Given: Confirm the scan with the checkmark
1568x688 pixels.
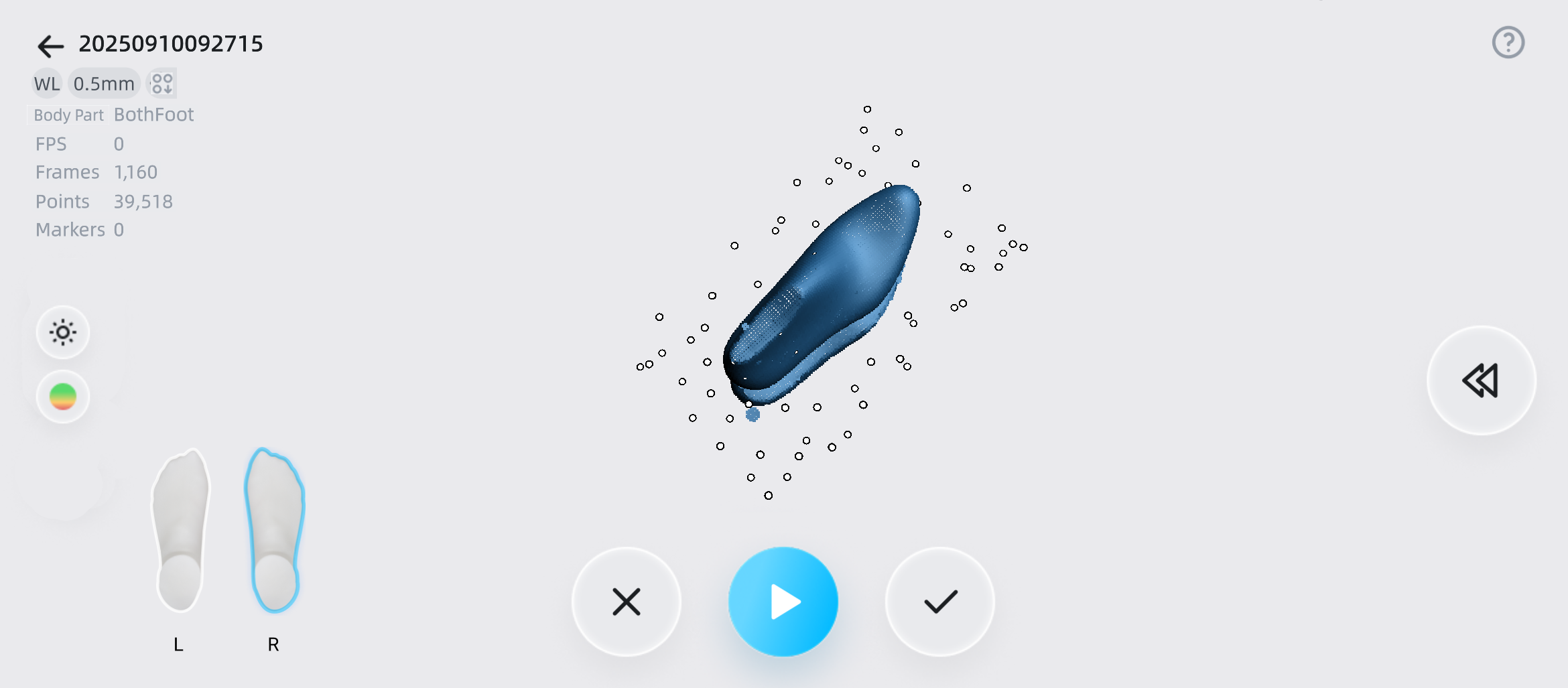Looking at the screenshot, I should [940, 602].
